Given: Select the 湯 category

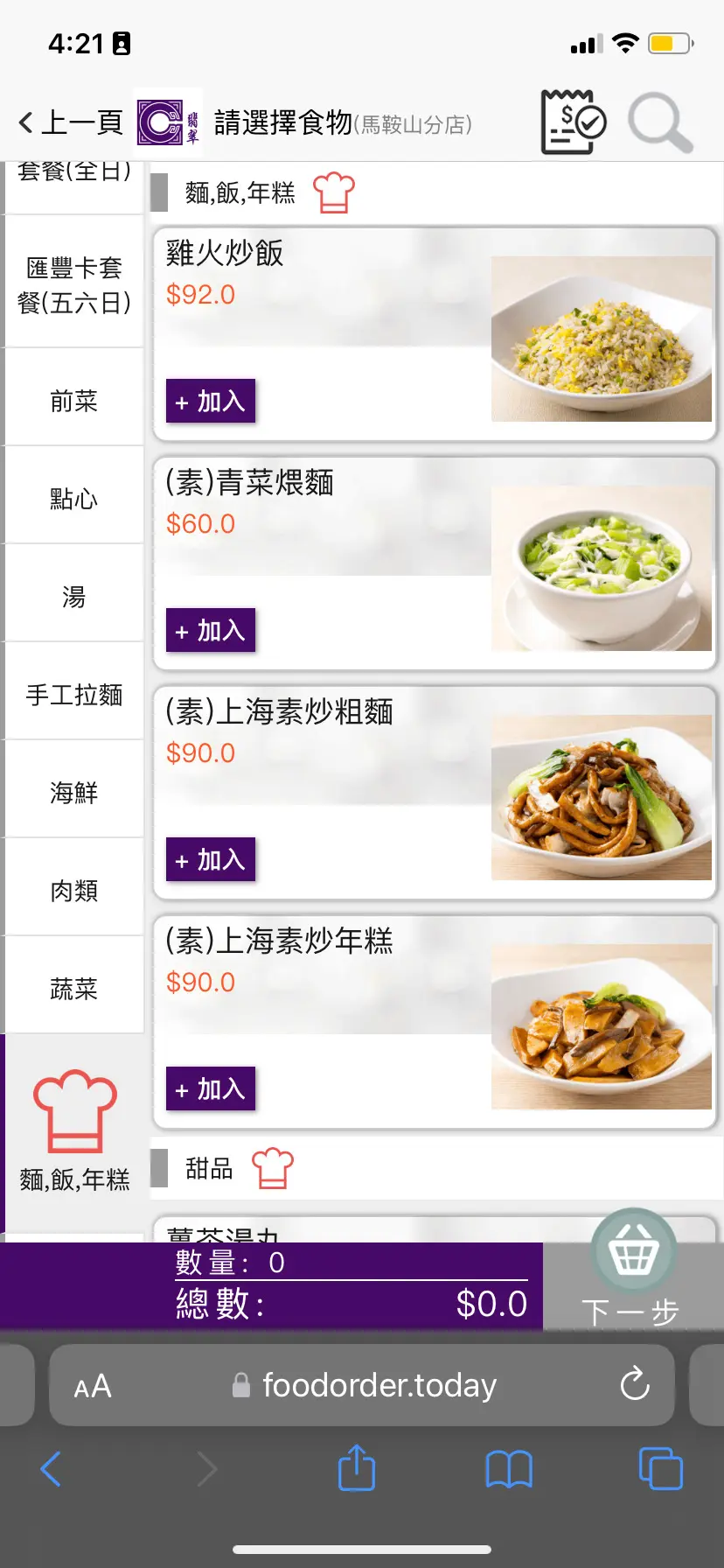Looking at the screenshot, I should click(x=74, y=598).
